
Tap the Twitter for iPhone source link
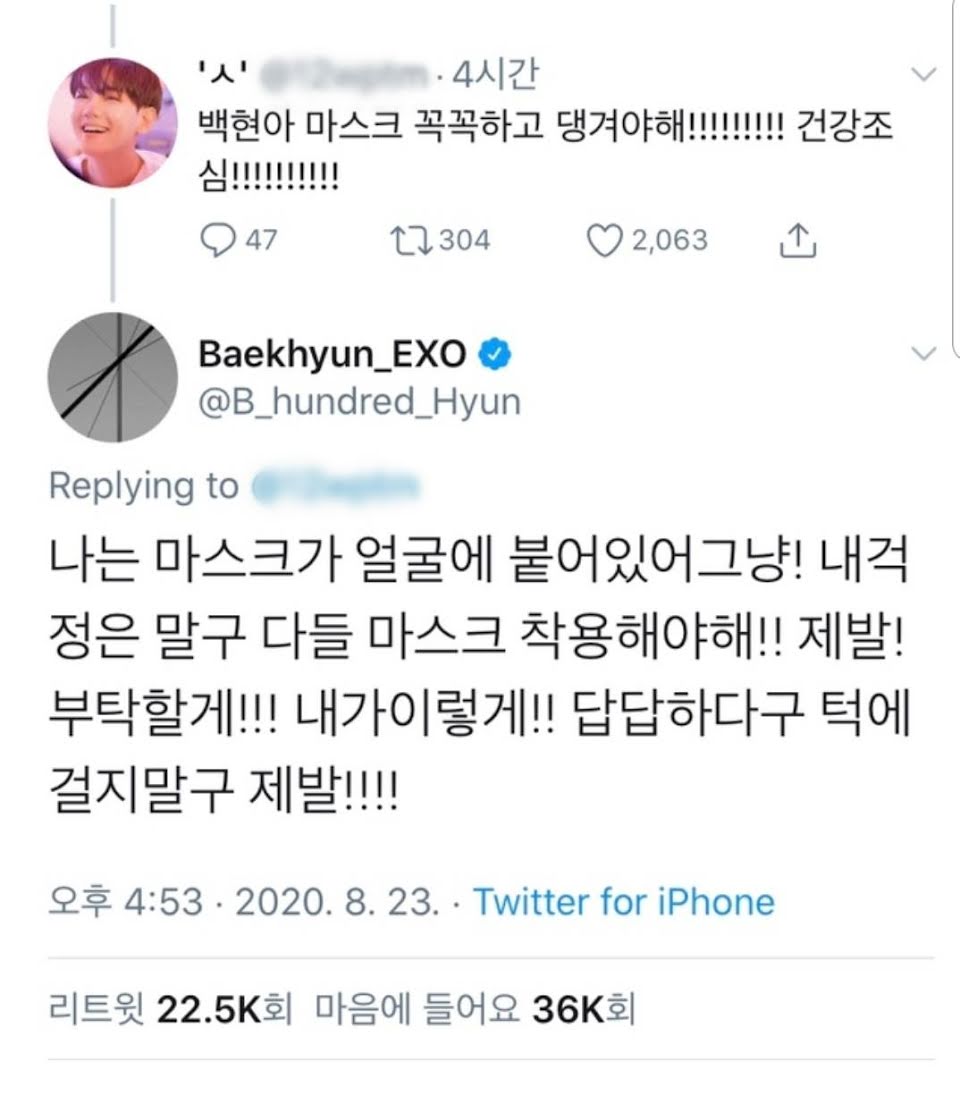(x=624, y=902)
